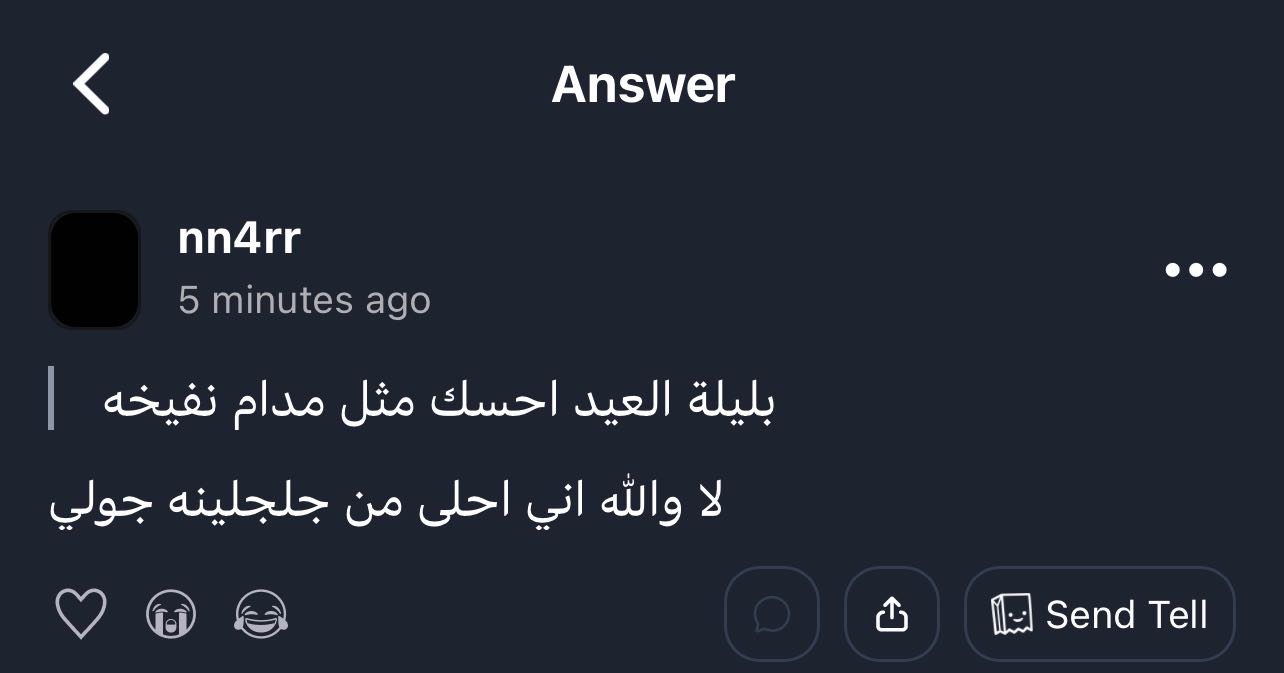Like this answer with the heart
The height and width of the screenshot is (673, 1284).
[81, 613]
